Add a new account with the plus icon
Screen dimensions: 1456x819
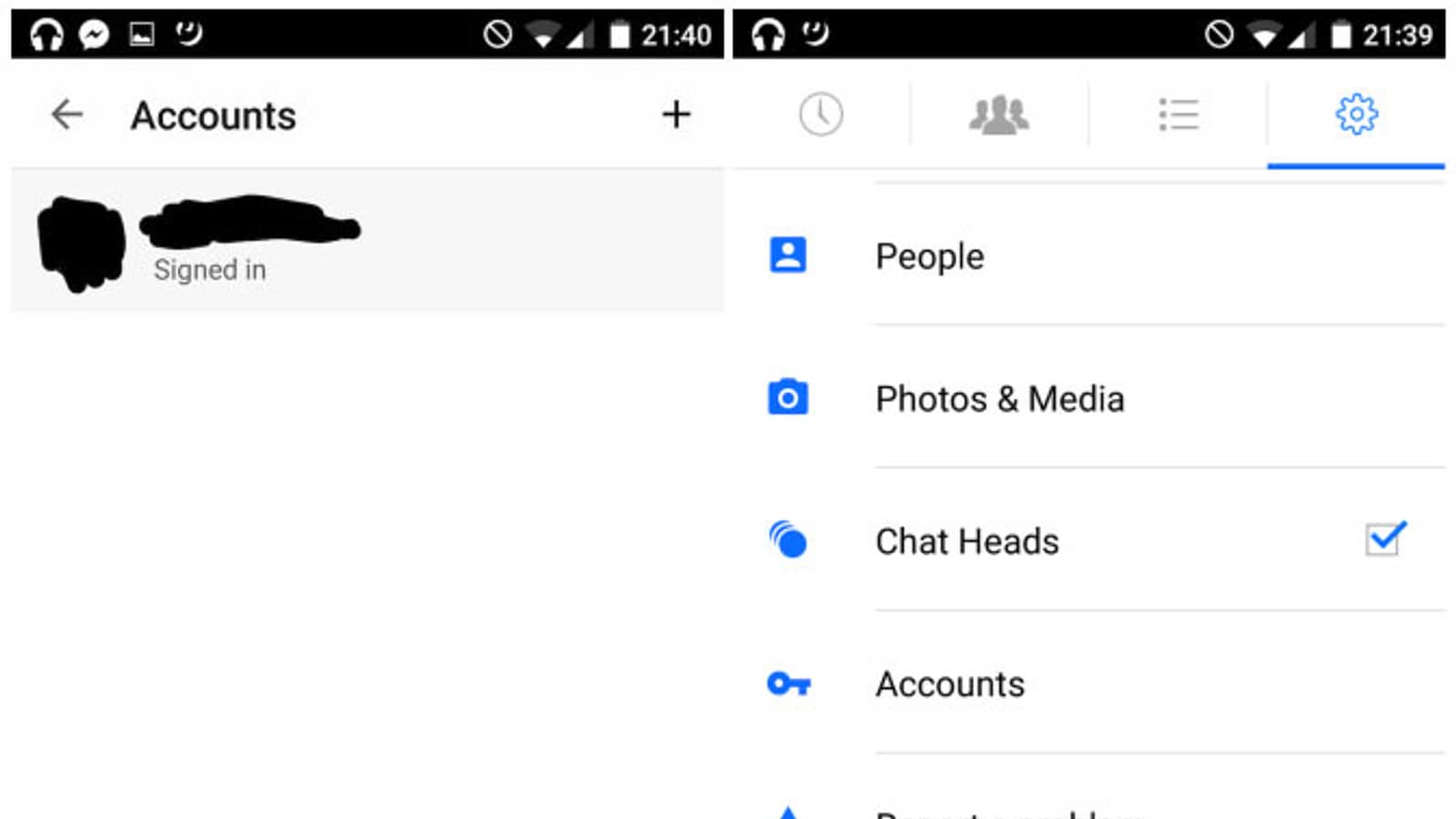[675, 115]
